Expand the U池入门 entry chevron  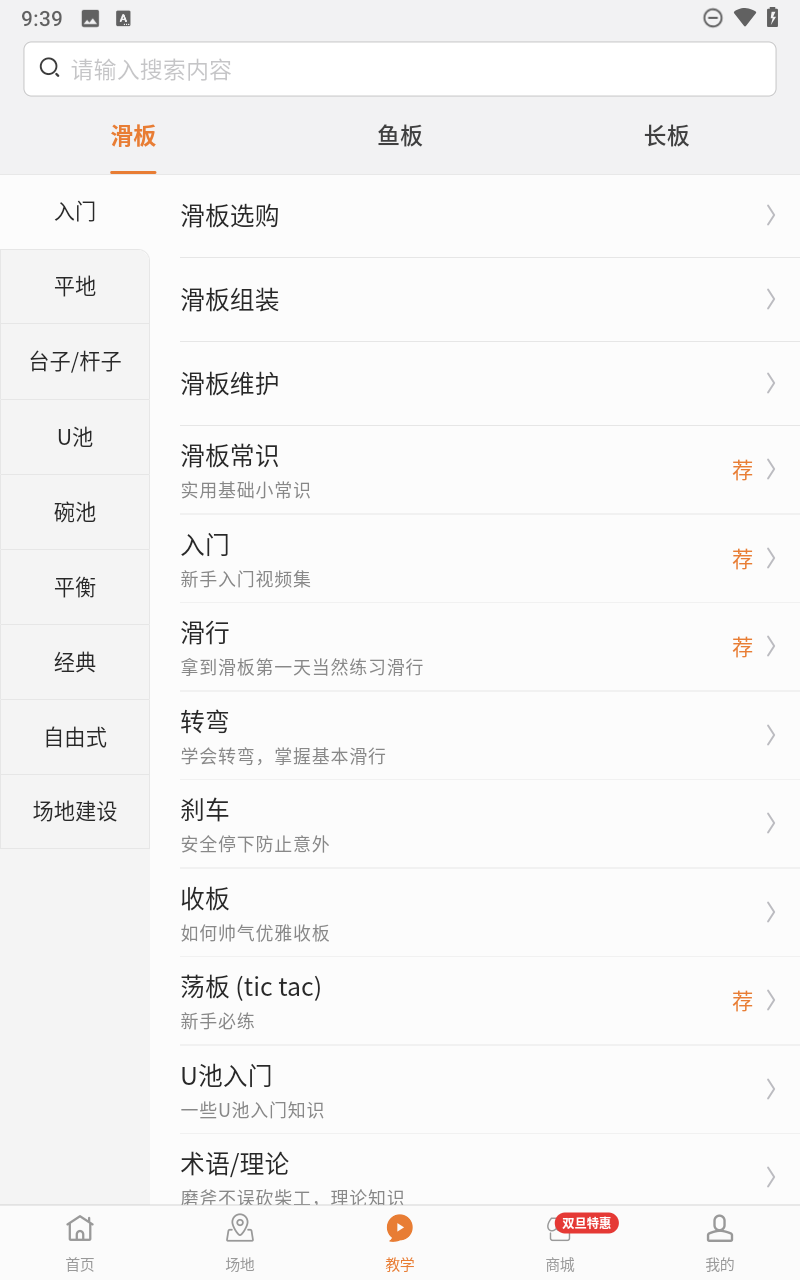point(770,1089)
